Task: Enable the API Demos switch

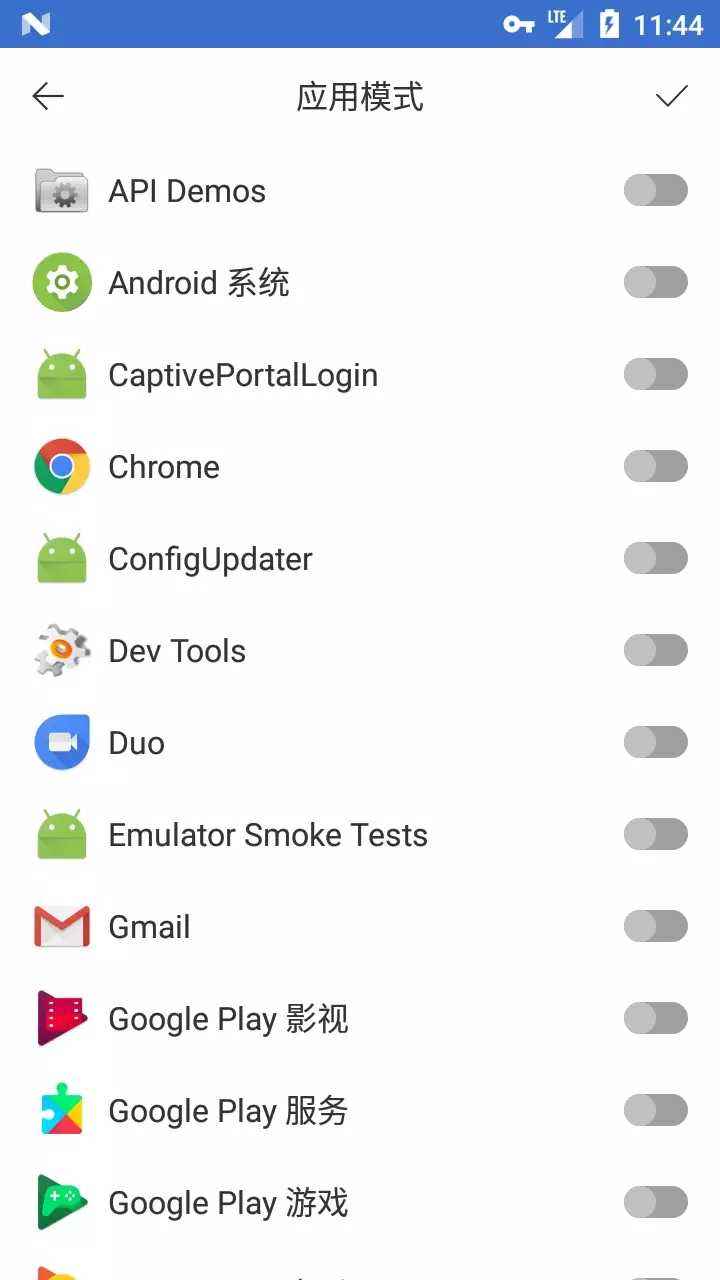Action: coord(656,190)
